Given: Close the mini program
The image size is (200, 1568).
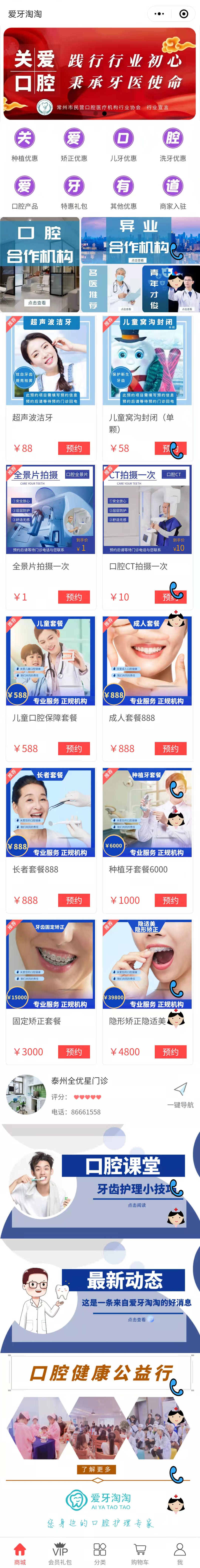Looking at the screenshot, I should [183, 13].
